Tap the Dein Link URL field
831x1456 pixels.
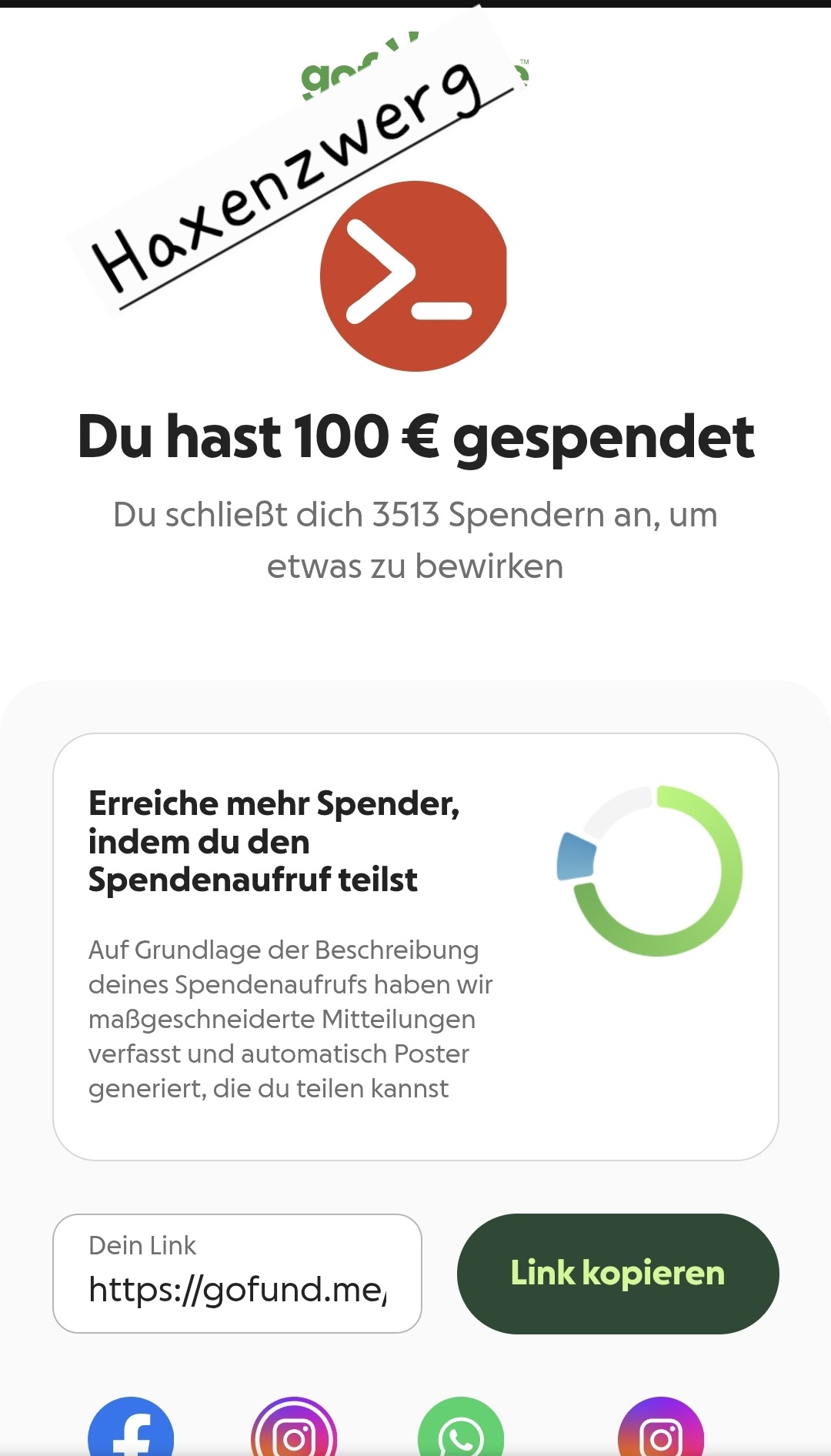click(x=237, y=1274)
